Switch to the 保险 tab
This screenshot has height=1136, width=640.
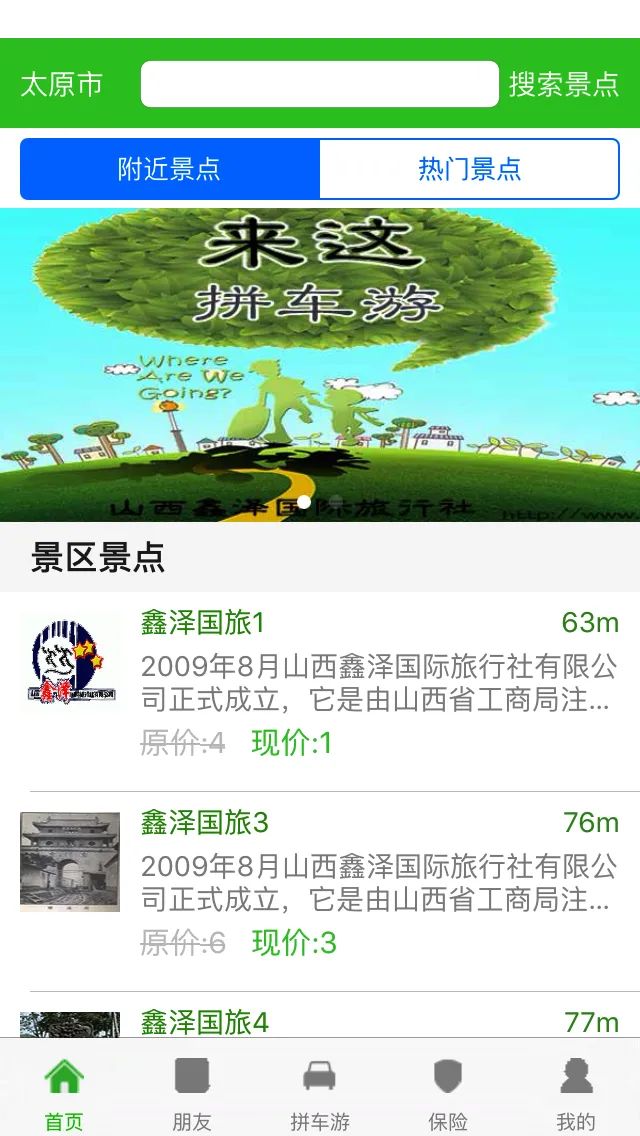point(448,1095)
